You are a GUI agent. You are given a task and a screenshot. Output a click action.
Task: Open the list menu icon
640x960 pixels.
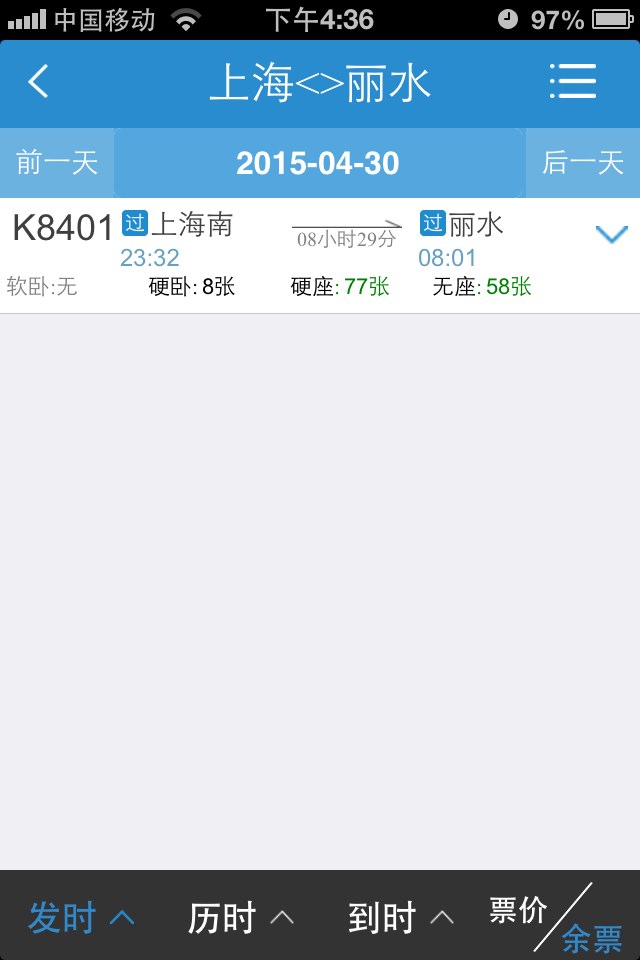[x=573, y=82]
